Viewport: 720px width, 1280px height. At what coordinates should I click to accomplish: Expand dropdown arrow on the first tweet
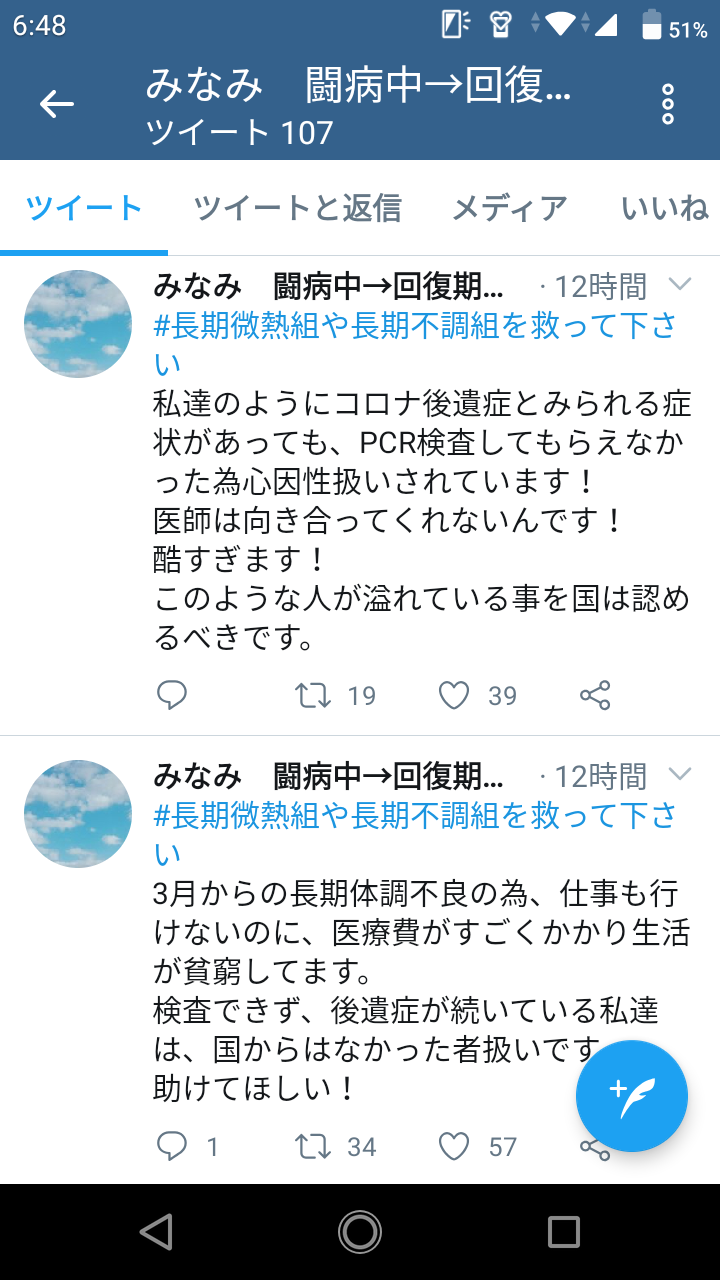[680, 285]
